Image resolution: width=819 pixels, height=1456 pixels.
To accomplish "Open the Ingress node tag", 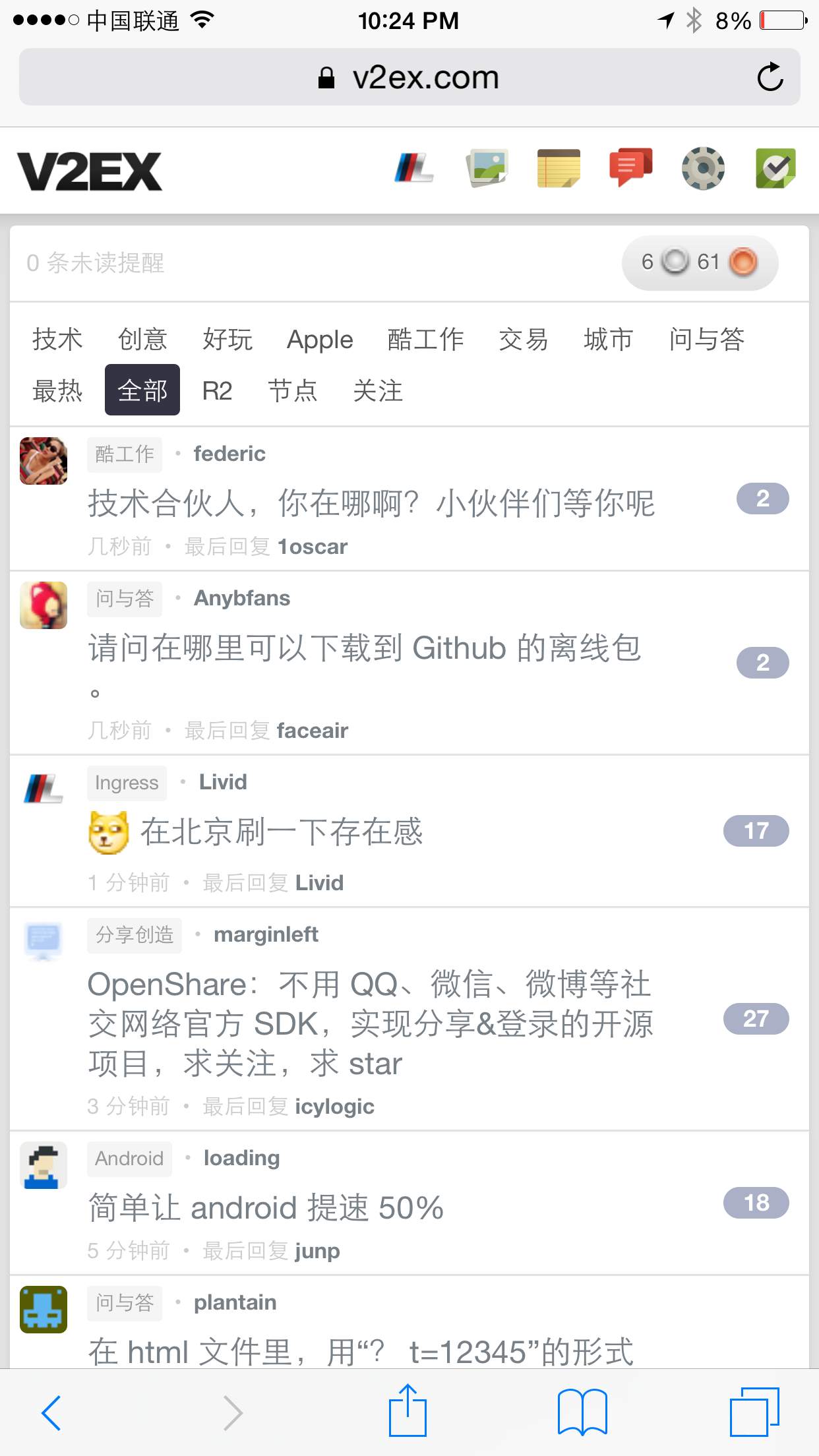I will pyautogui.click(x=127, y=783).
